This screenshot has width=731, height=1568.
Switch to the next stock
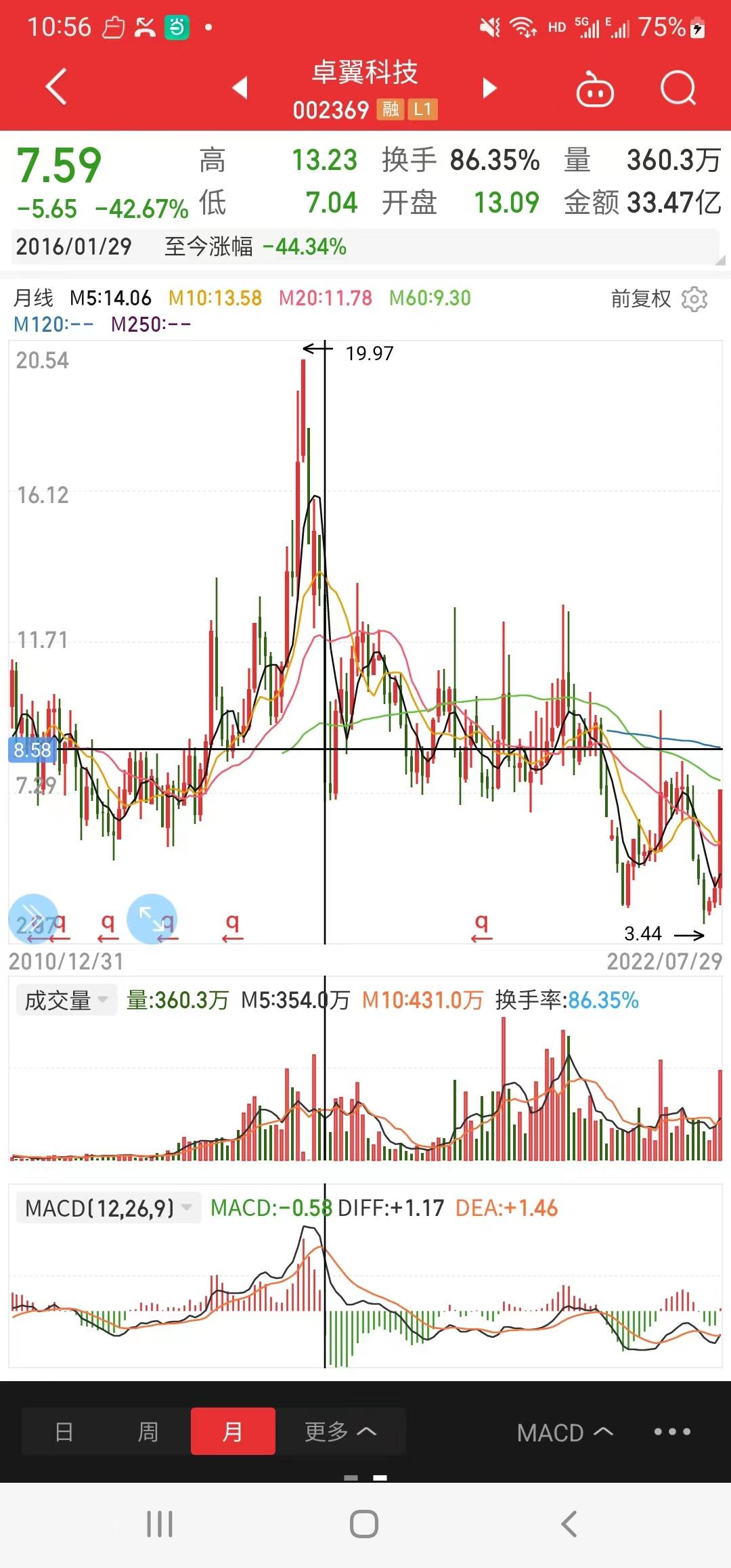[489, 87]
